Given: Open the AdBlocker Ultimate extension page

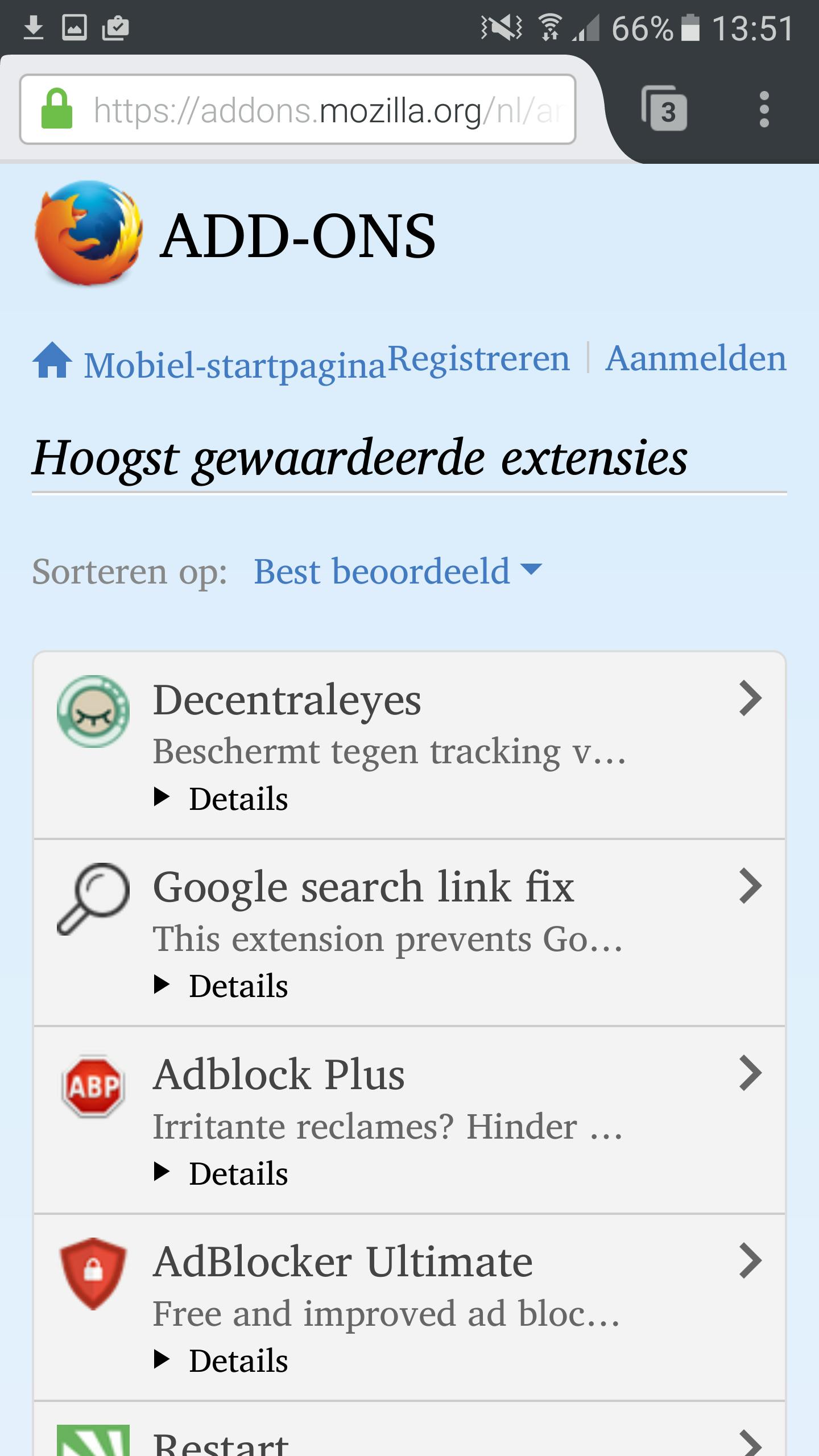Looking at the screenshot, I should click(409, 1280).
